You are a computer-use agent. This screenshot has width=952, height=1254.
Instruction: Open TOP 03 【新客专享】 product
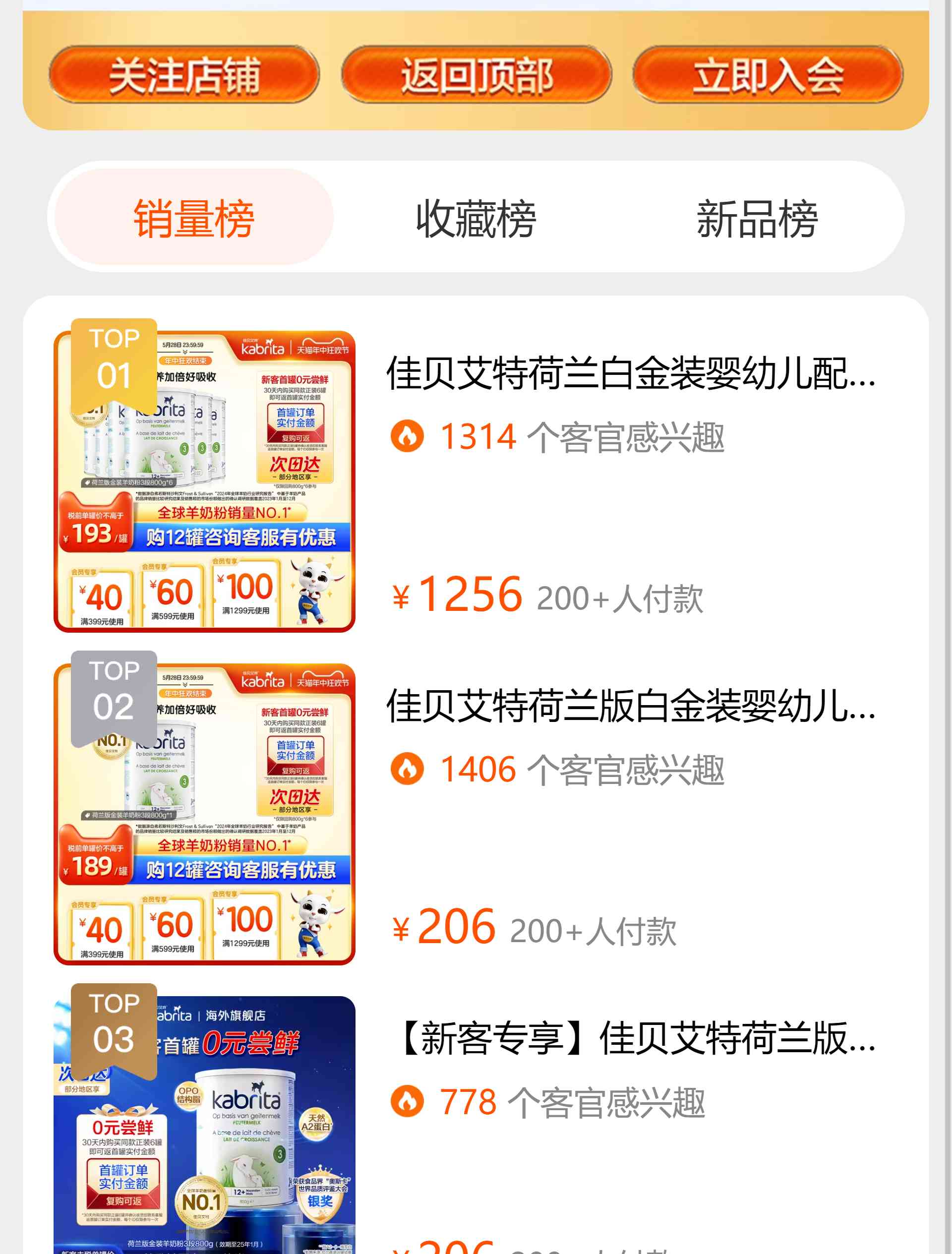[635, 1039]
